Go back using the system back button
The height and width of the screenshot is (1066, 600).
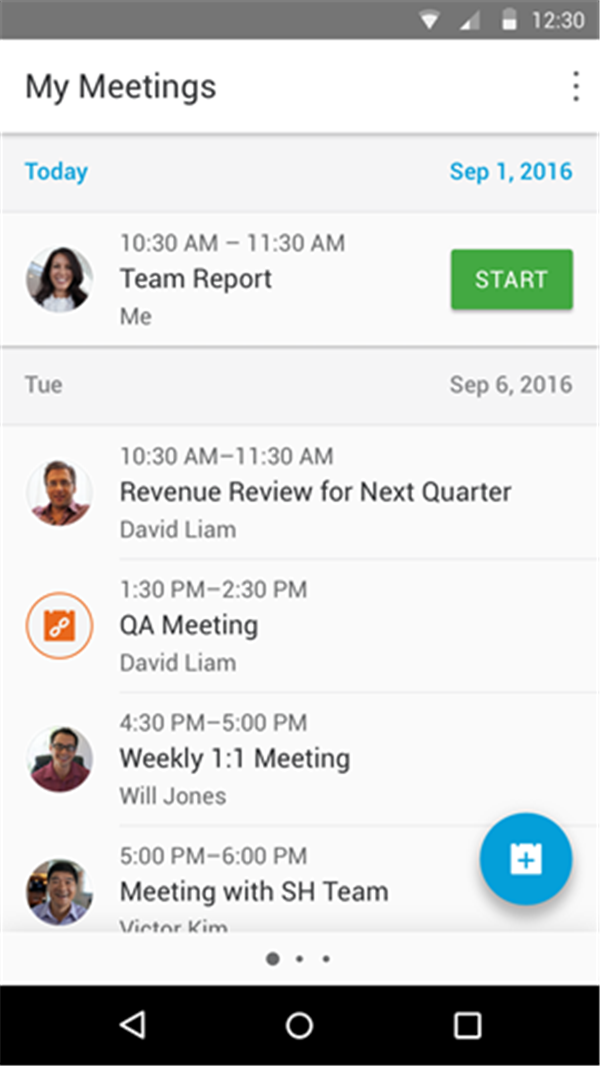[x=132, y=1025]
